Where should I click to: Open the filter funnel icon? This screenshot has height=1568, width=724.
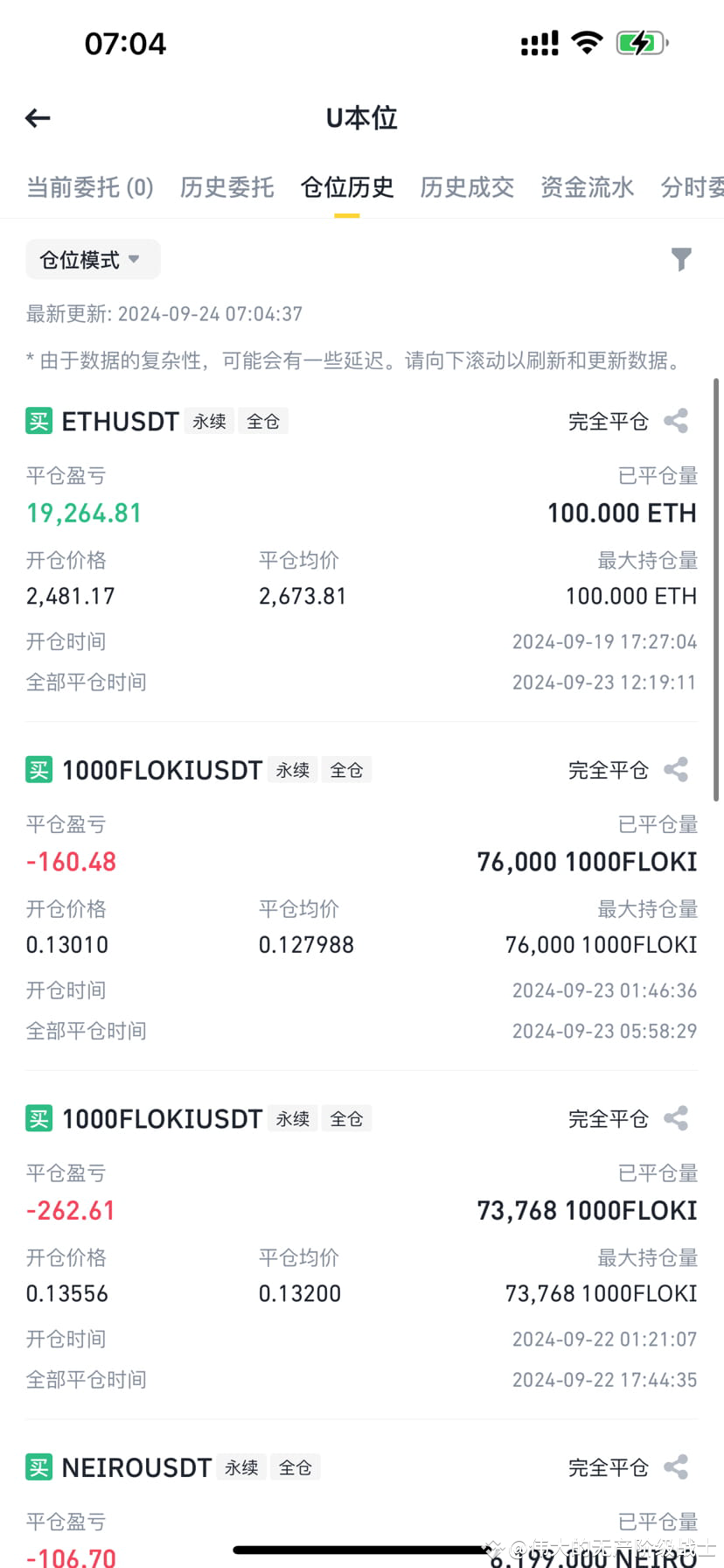(x=681, y=259)
